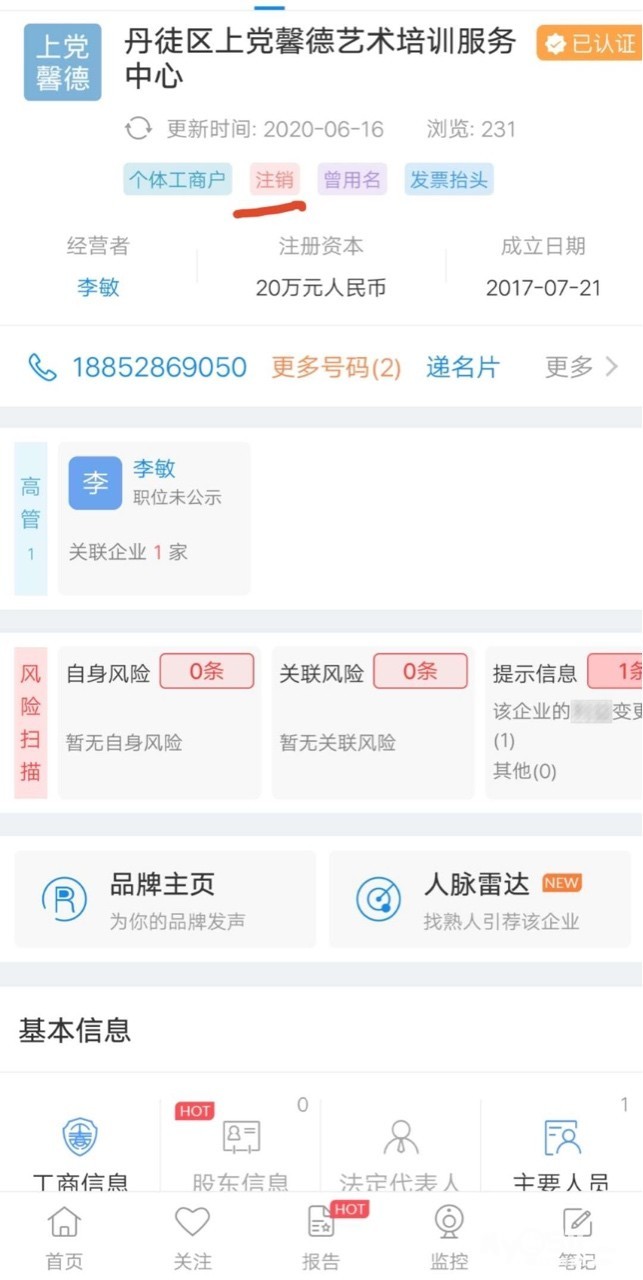Open the 监控 tab
Viewport: 643px width, 1280px height.
(449, 1238)
